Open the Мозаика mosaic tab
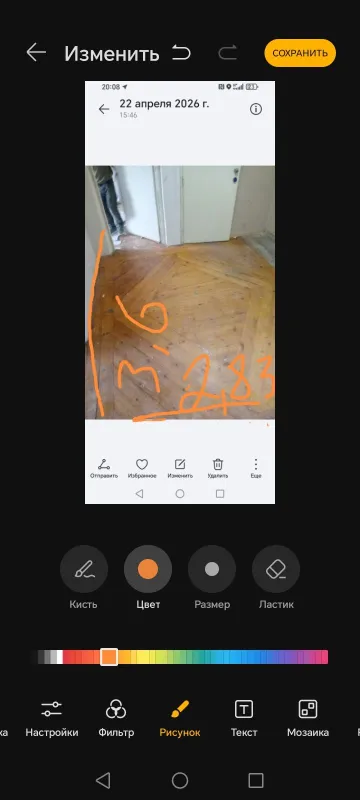This screenshot has height=800, width=360. 308,719
